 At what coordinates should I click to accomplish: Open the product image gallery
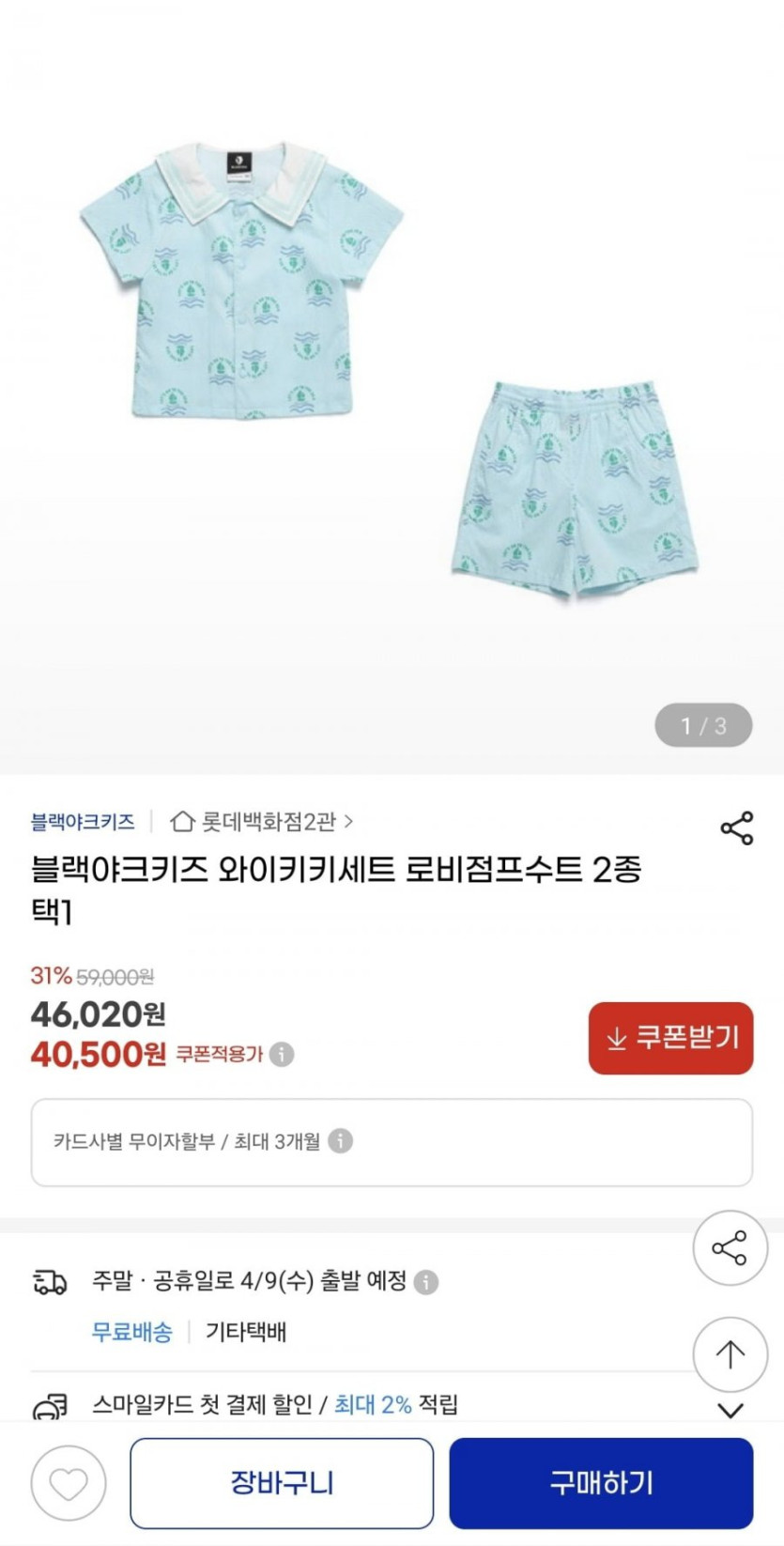pyautogui.click(x=392, y=376)
